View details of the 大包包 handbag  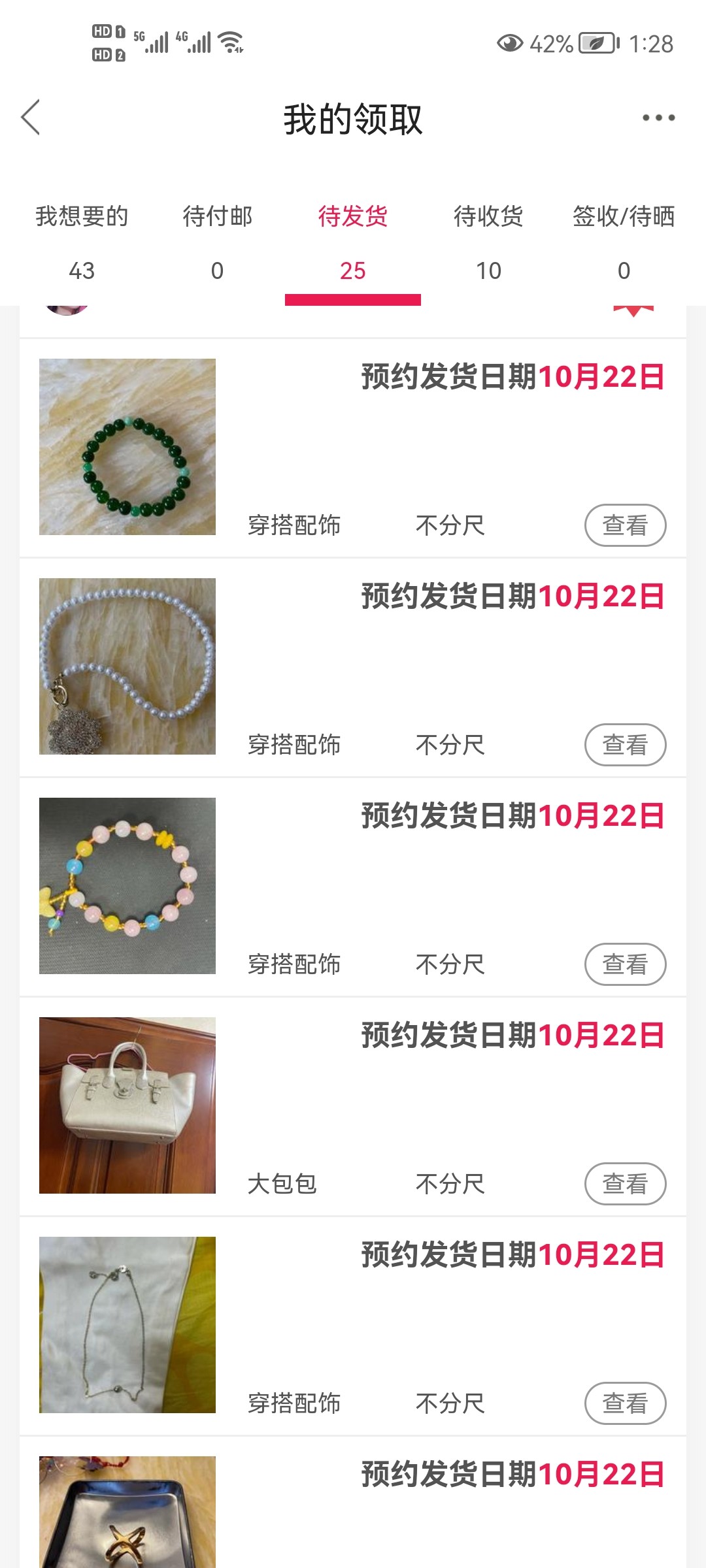click(625, 1184)
